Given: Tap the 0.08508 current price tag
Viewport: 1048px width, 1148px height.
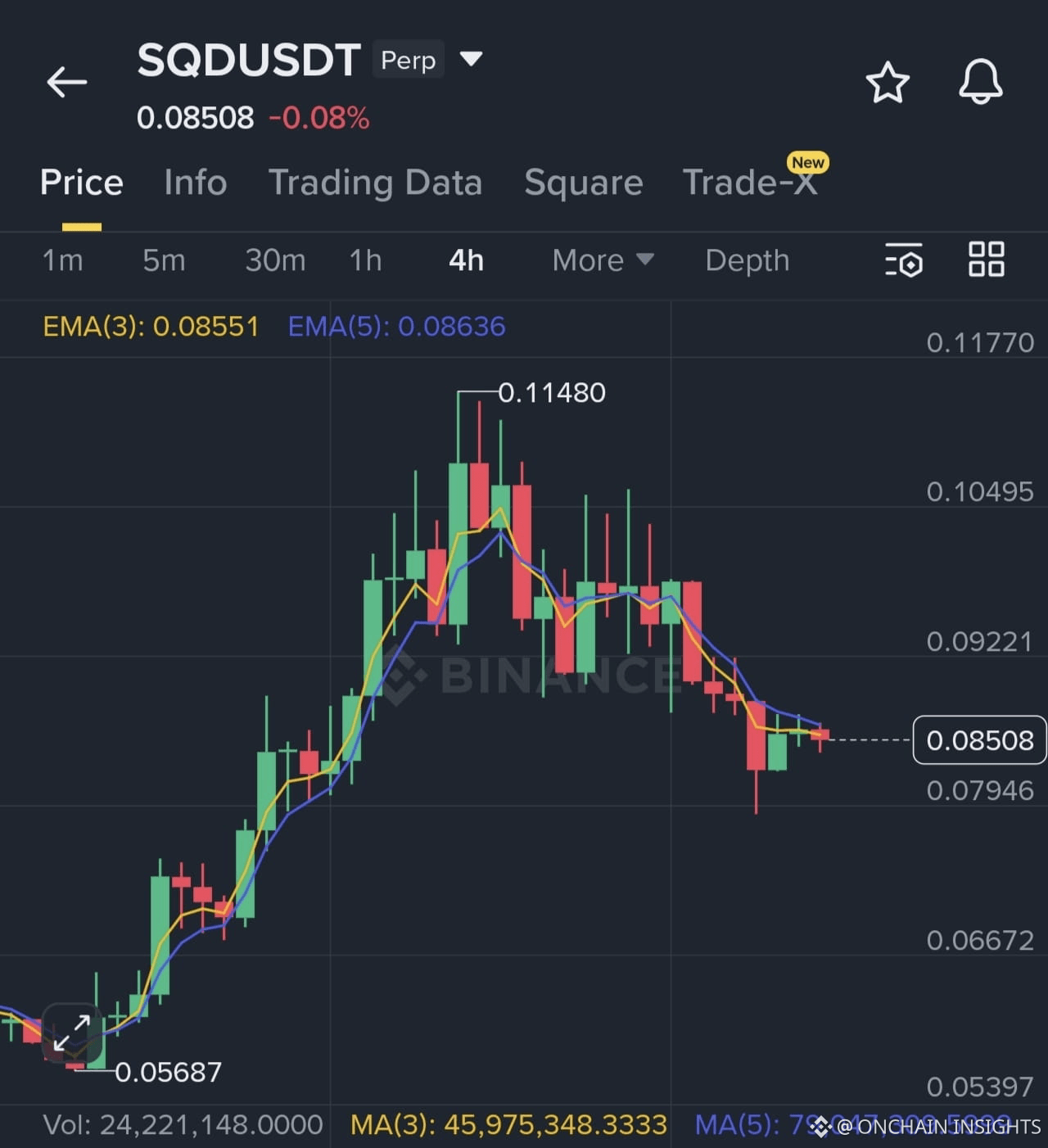Looking at the screenshot, I should pyautogui.click(x=979, y=740).
